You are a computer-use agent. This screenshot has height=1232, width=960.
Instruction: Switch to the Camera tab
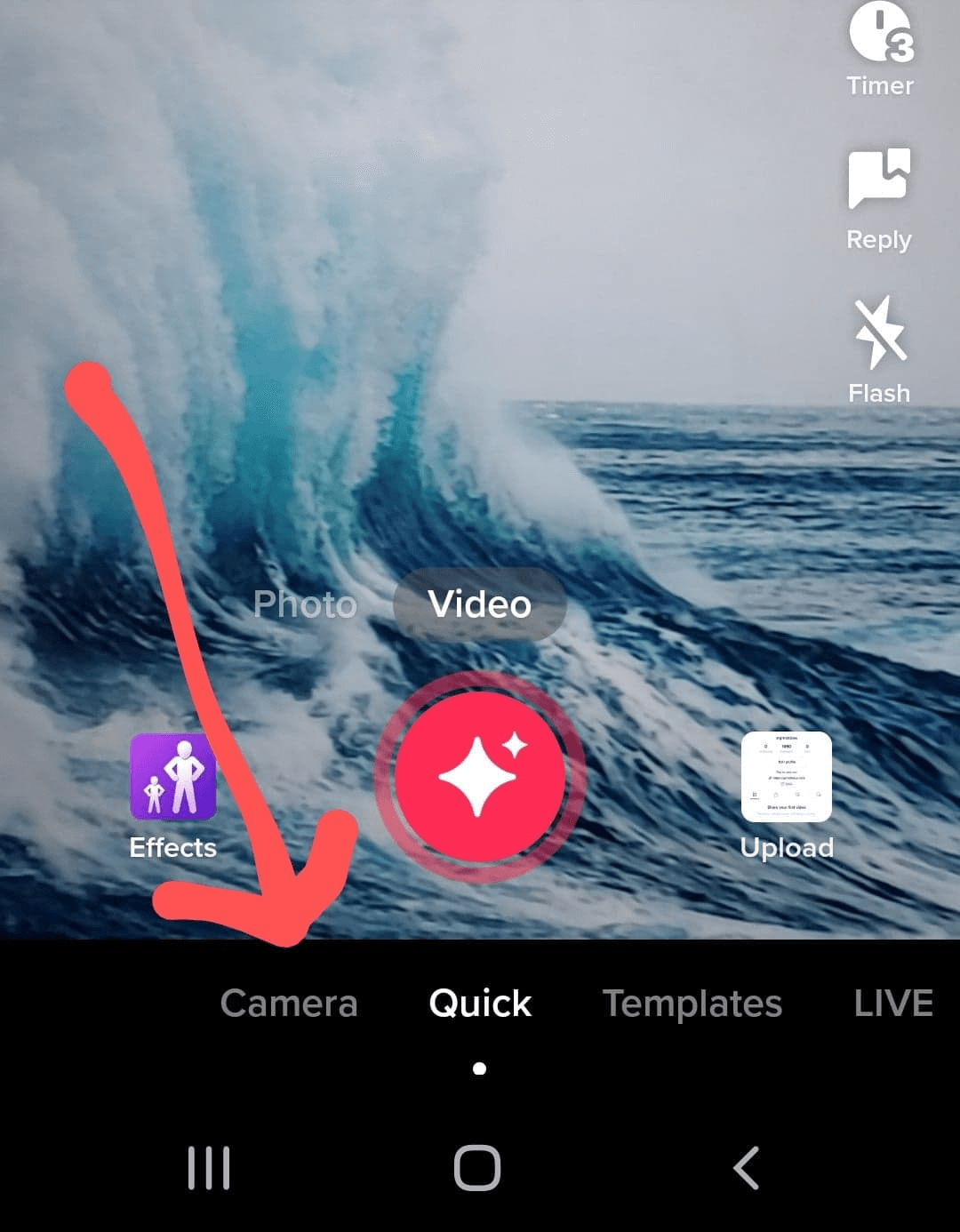coord(289,1004)
